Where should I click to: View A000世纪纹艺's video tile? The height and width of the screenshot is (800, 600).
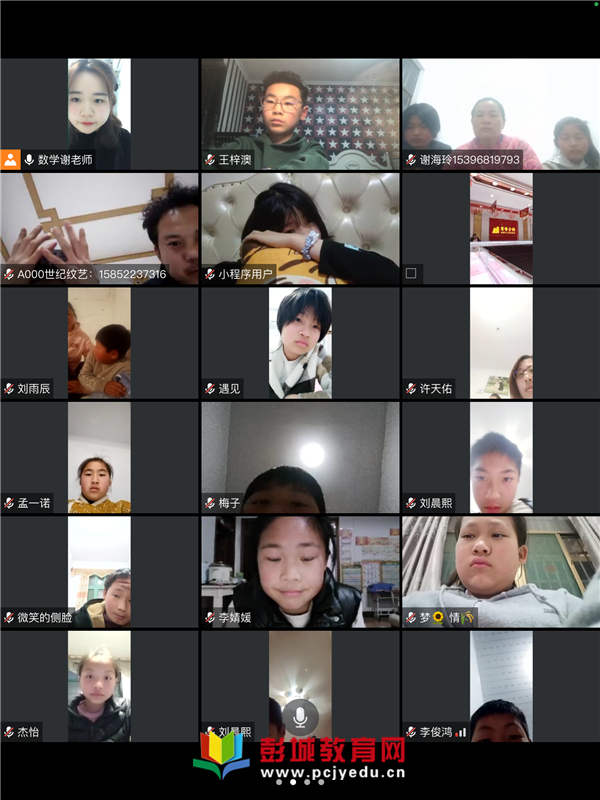pyautogui.click(x=99, y=228)
